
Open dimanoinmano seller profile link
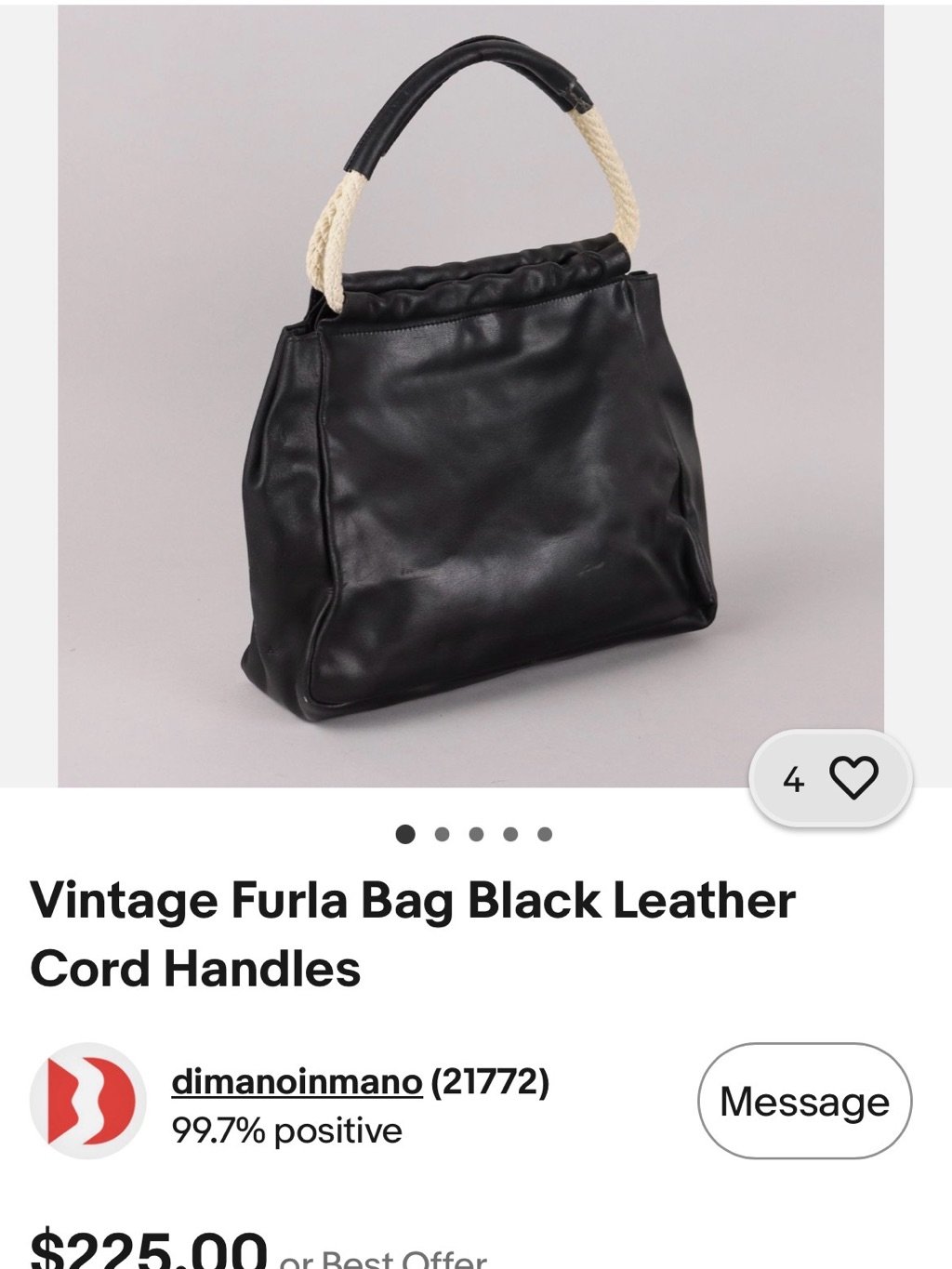pos(297,1081)
